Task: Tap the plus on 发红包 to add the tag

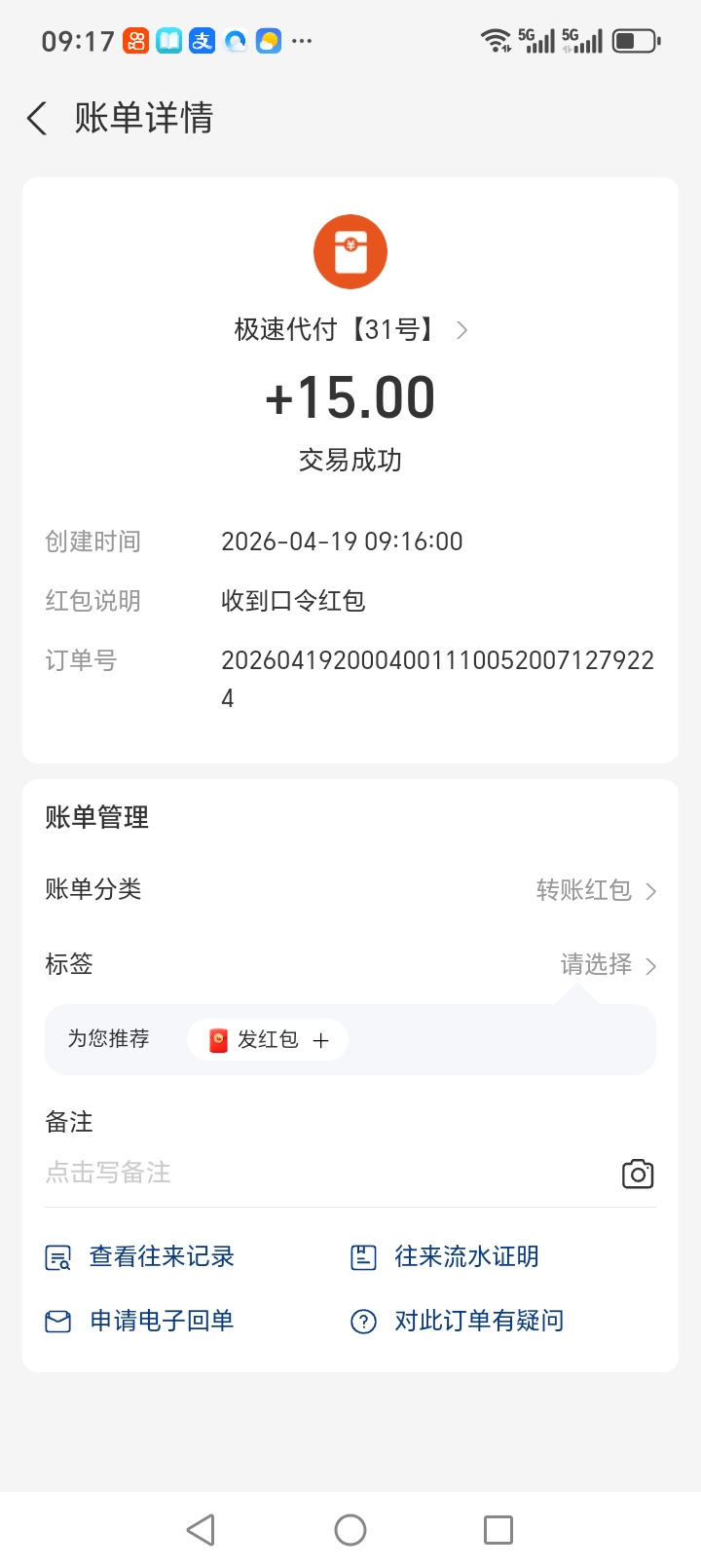Action: pos(321,1039)
